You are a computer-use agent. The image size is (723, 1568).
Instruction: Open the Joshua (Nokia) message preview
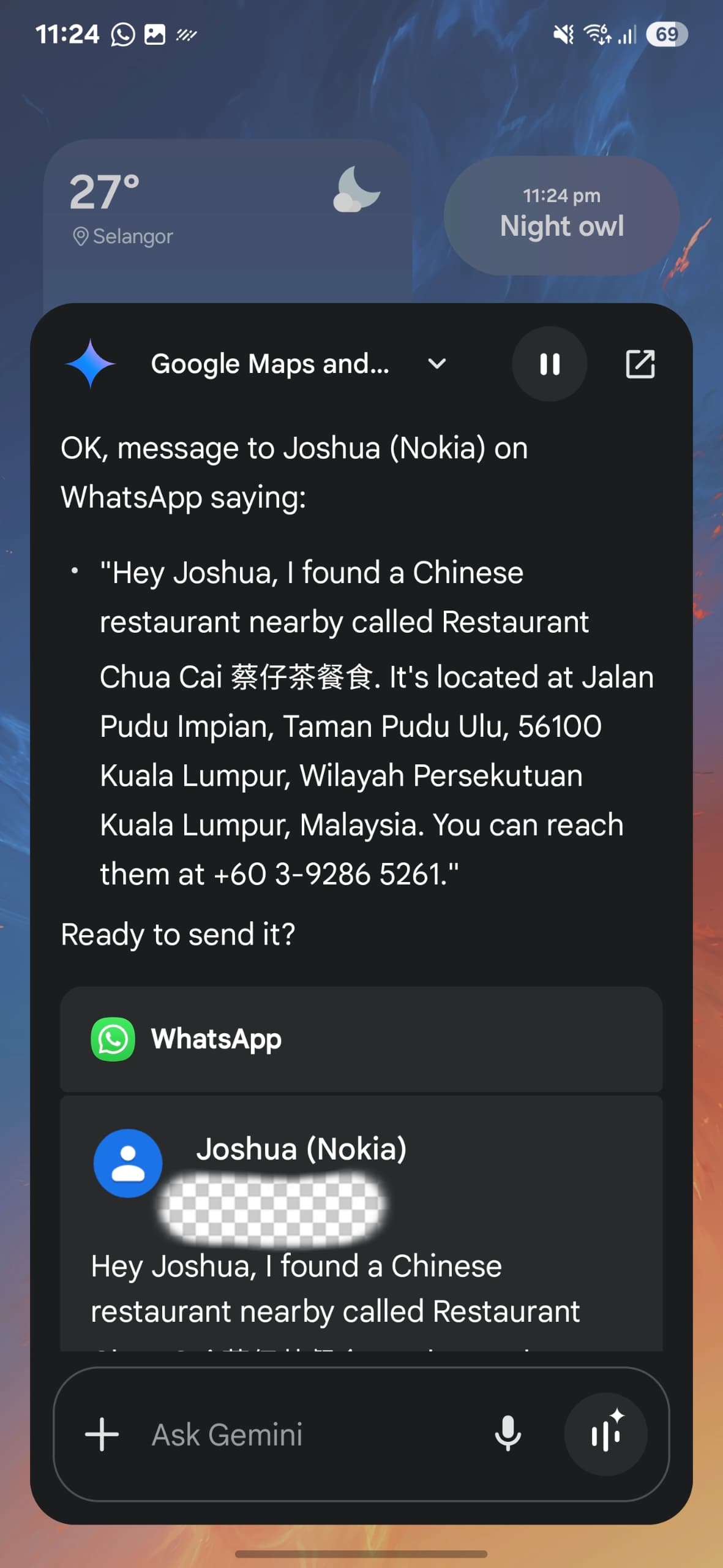click(x=361, y=1225)
